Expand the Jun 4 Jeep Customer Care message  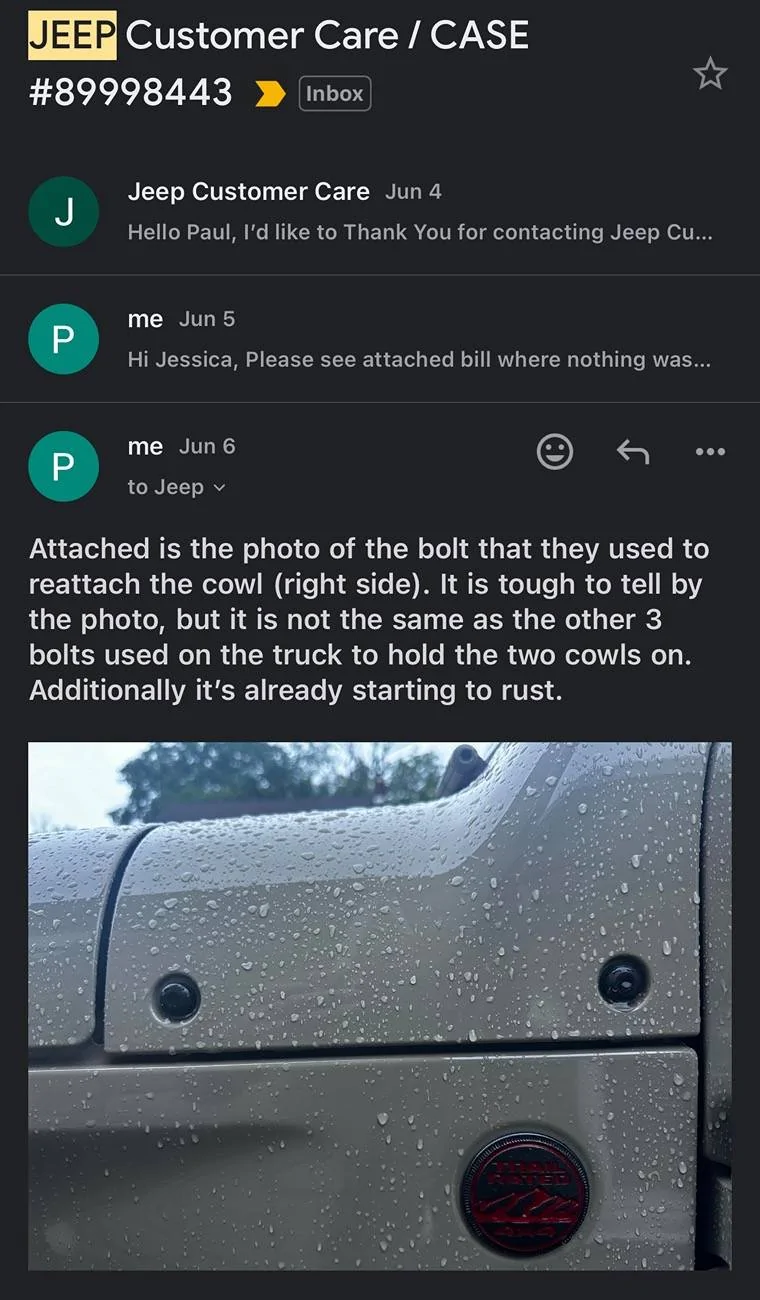[380, 211]
